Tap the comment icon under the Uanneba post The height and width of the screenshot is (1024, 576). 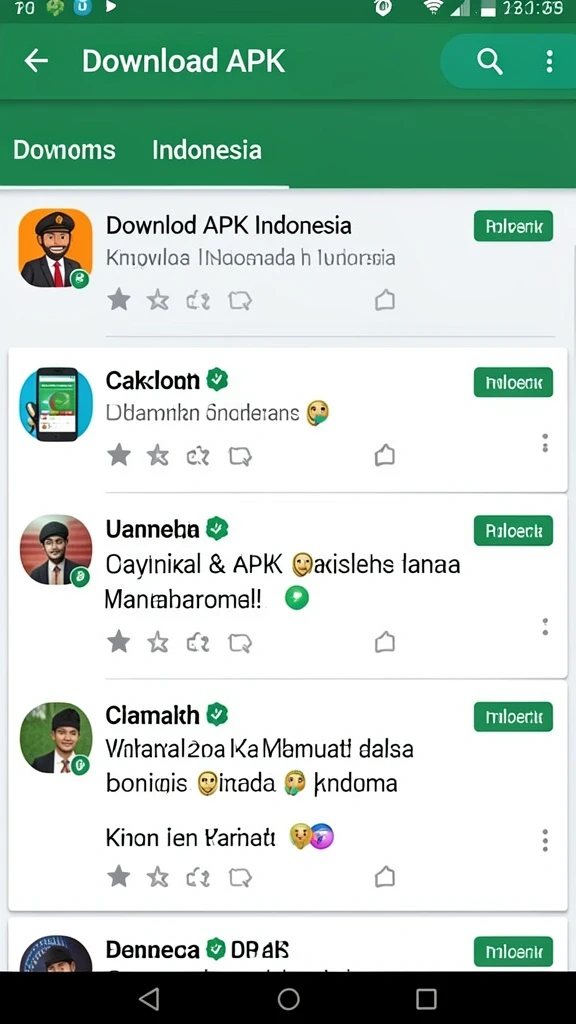click(240, 643)
